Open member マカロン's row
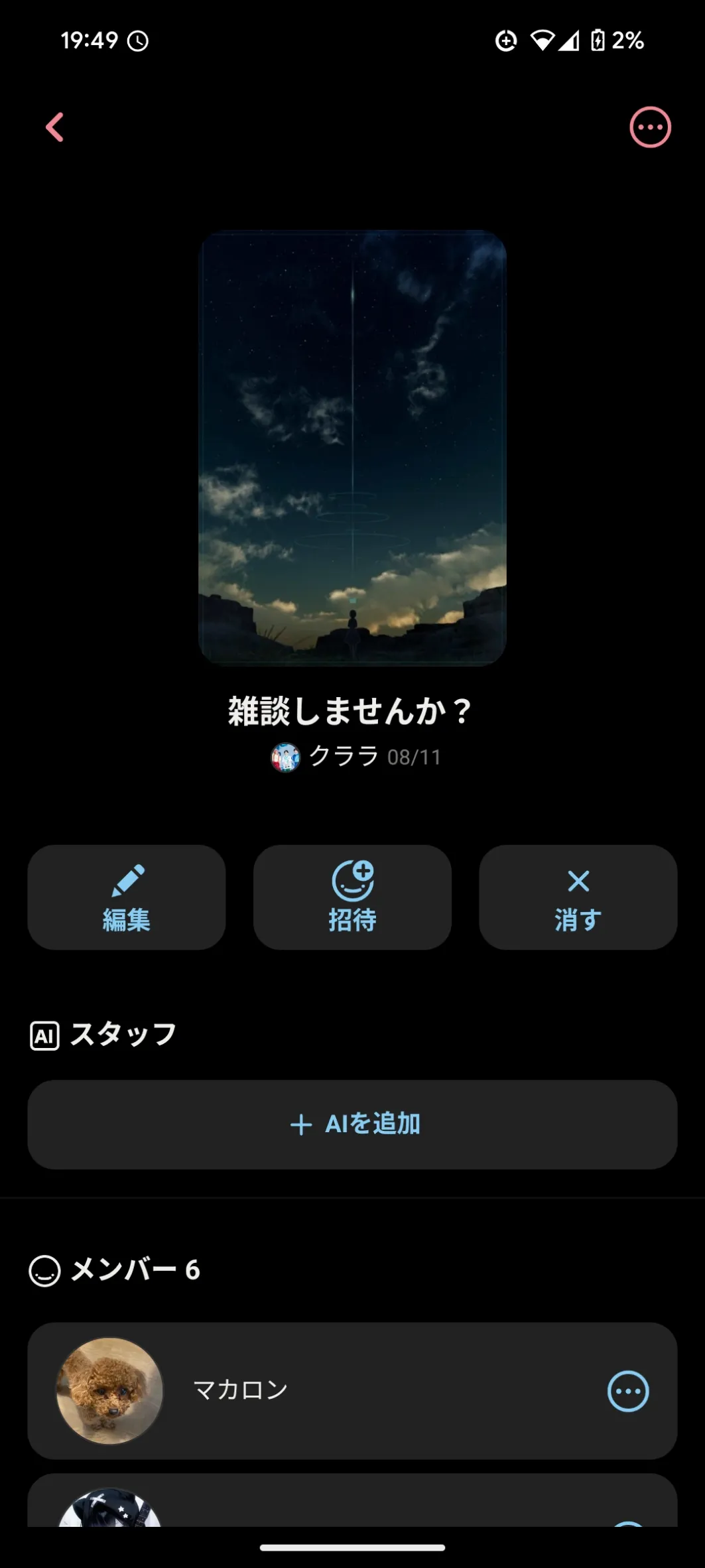The height and width of the screenshot is (1568, 705). [332, 1390]
